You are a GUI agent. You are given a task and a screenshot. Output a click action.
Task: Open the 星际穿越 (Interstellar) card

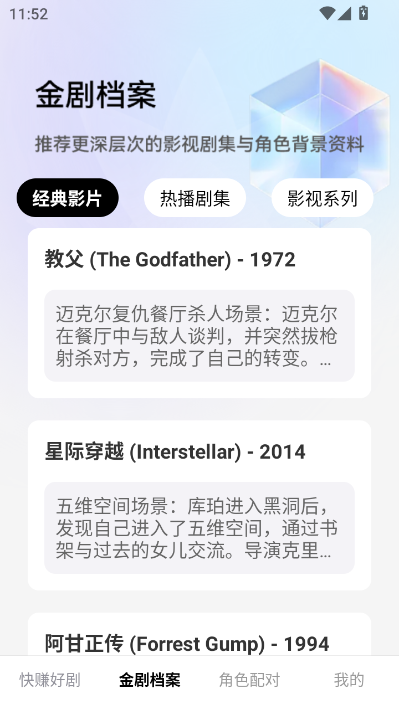click(x=200, y=505)
